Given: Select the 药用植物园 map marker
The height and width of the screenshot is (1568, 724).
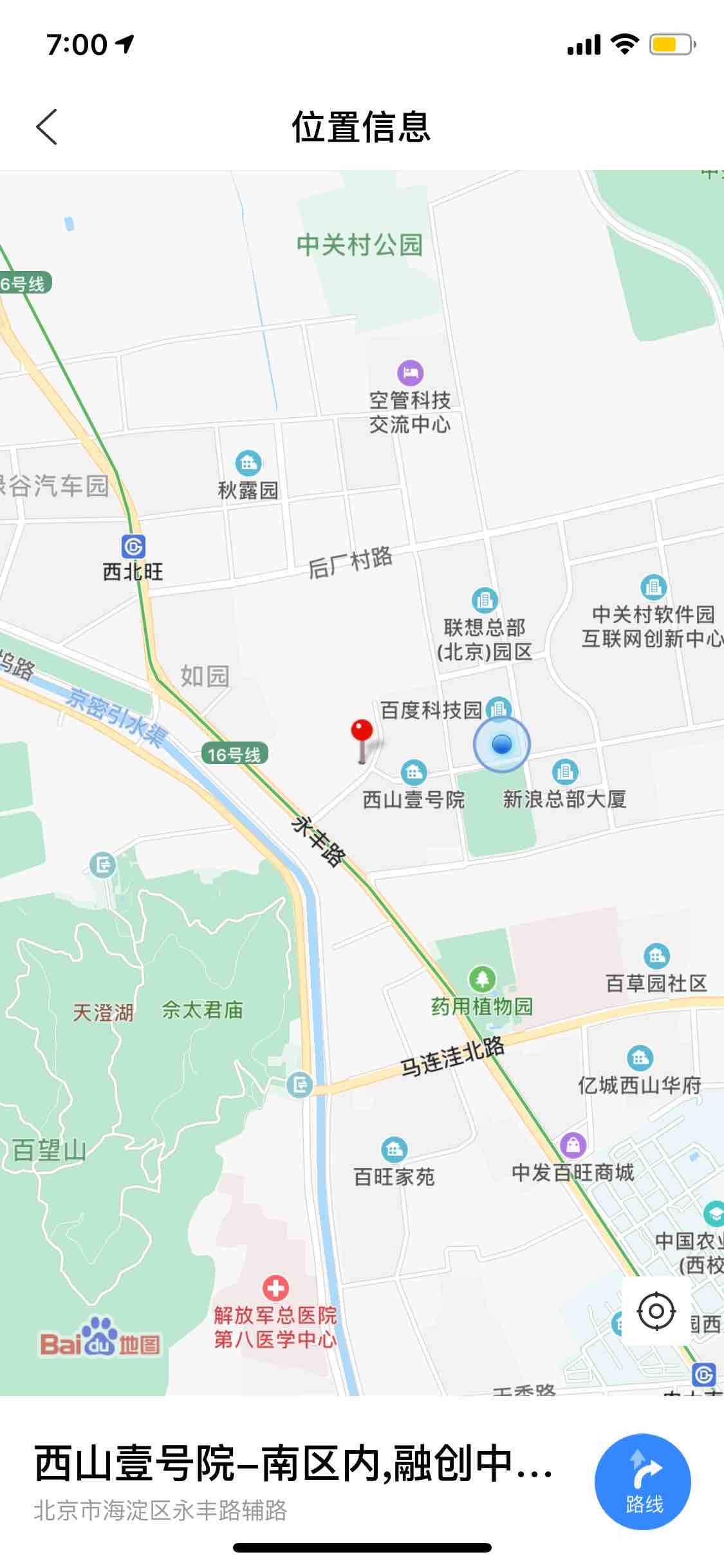Looking at the screenshot, I should (482, 979).
